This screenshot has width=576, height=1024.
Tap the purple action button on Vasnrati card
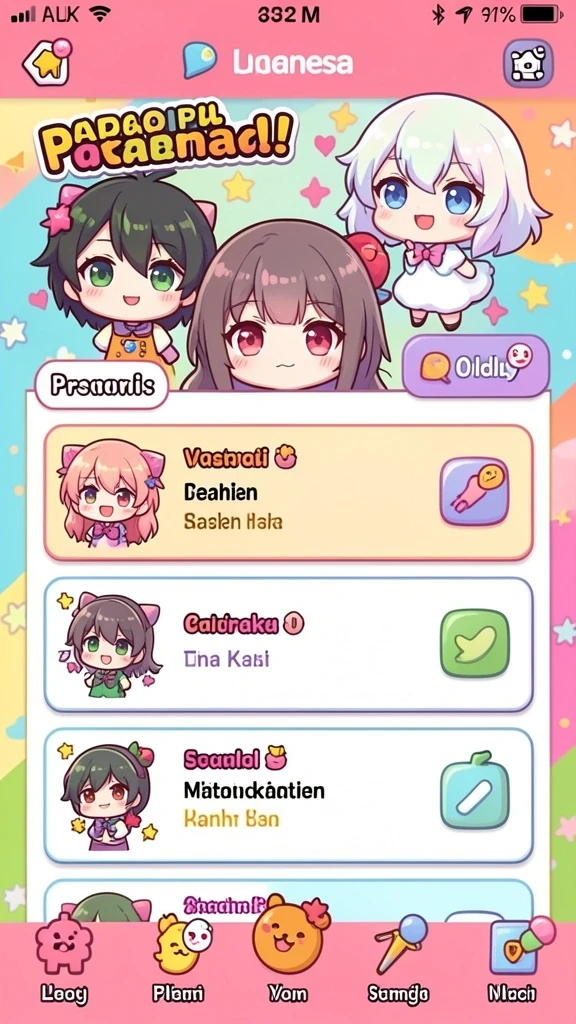point(474,491)
